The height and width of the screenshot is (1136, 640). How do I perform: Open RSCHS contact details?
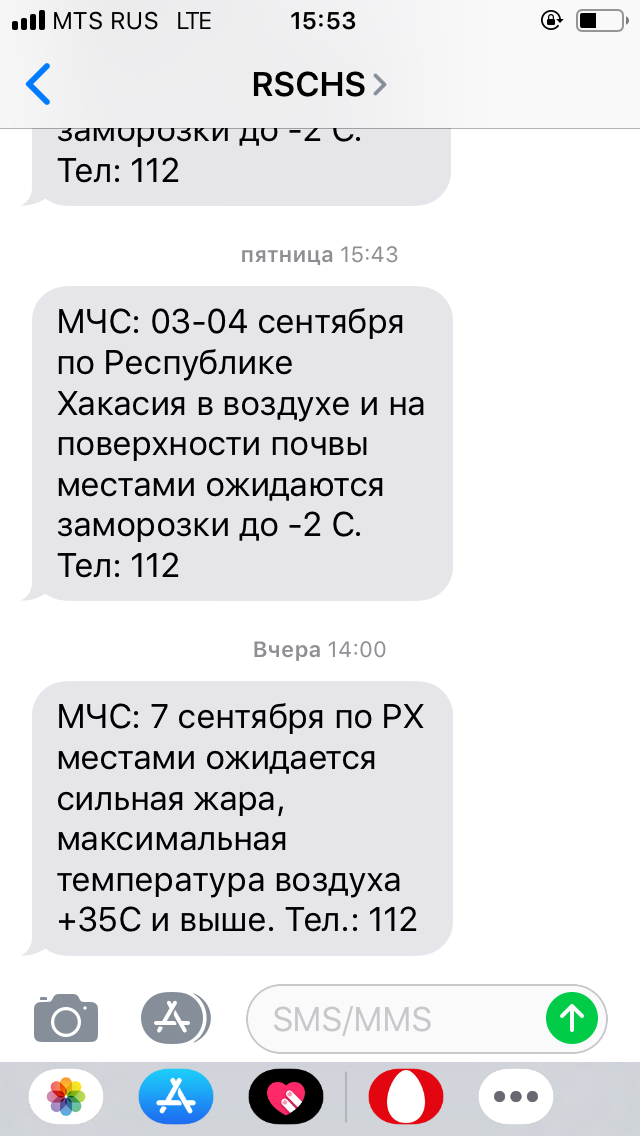[x=318, y=85]
